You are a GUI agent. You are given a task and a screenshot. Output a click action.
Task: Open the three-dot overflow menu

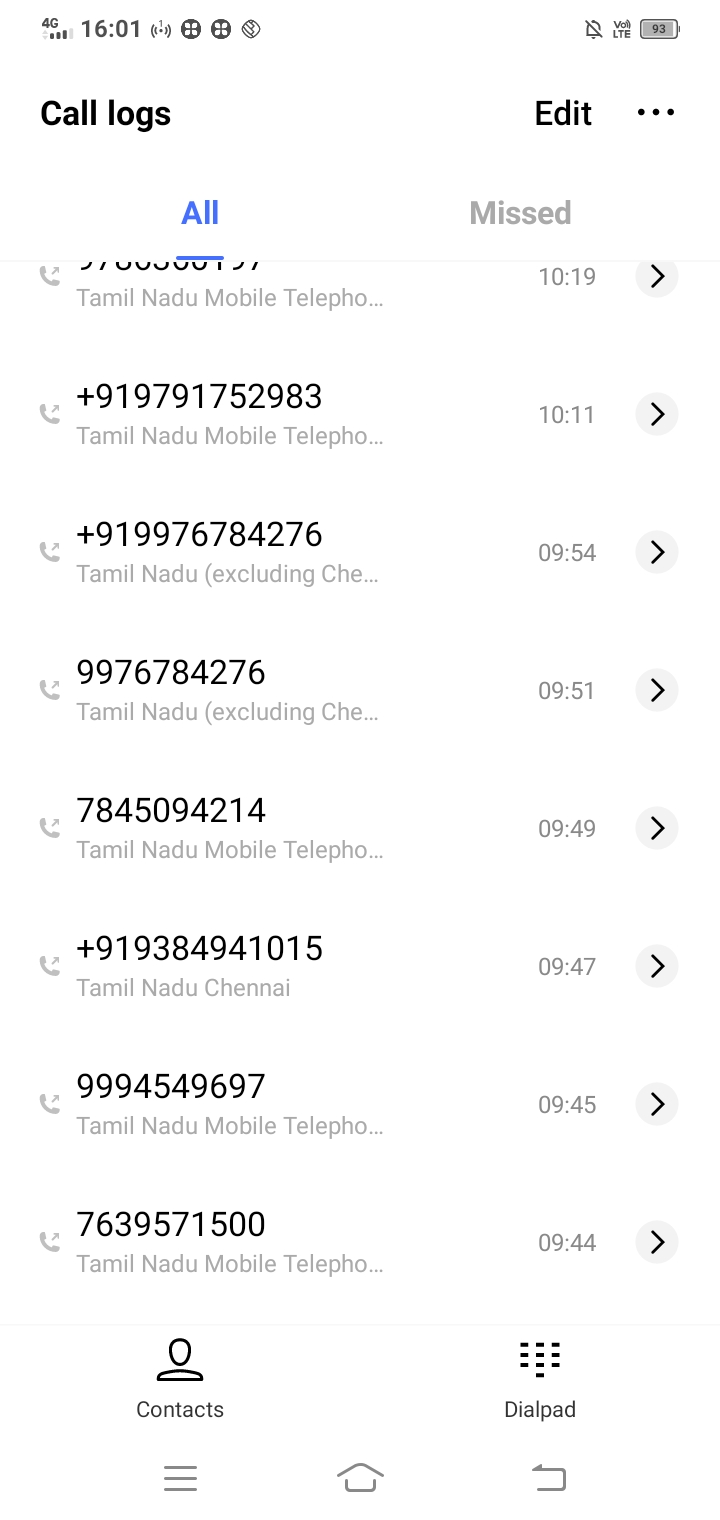pyautogui.click(x=656, y=113)
